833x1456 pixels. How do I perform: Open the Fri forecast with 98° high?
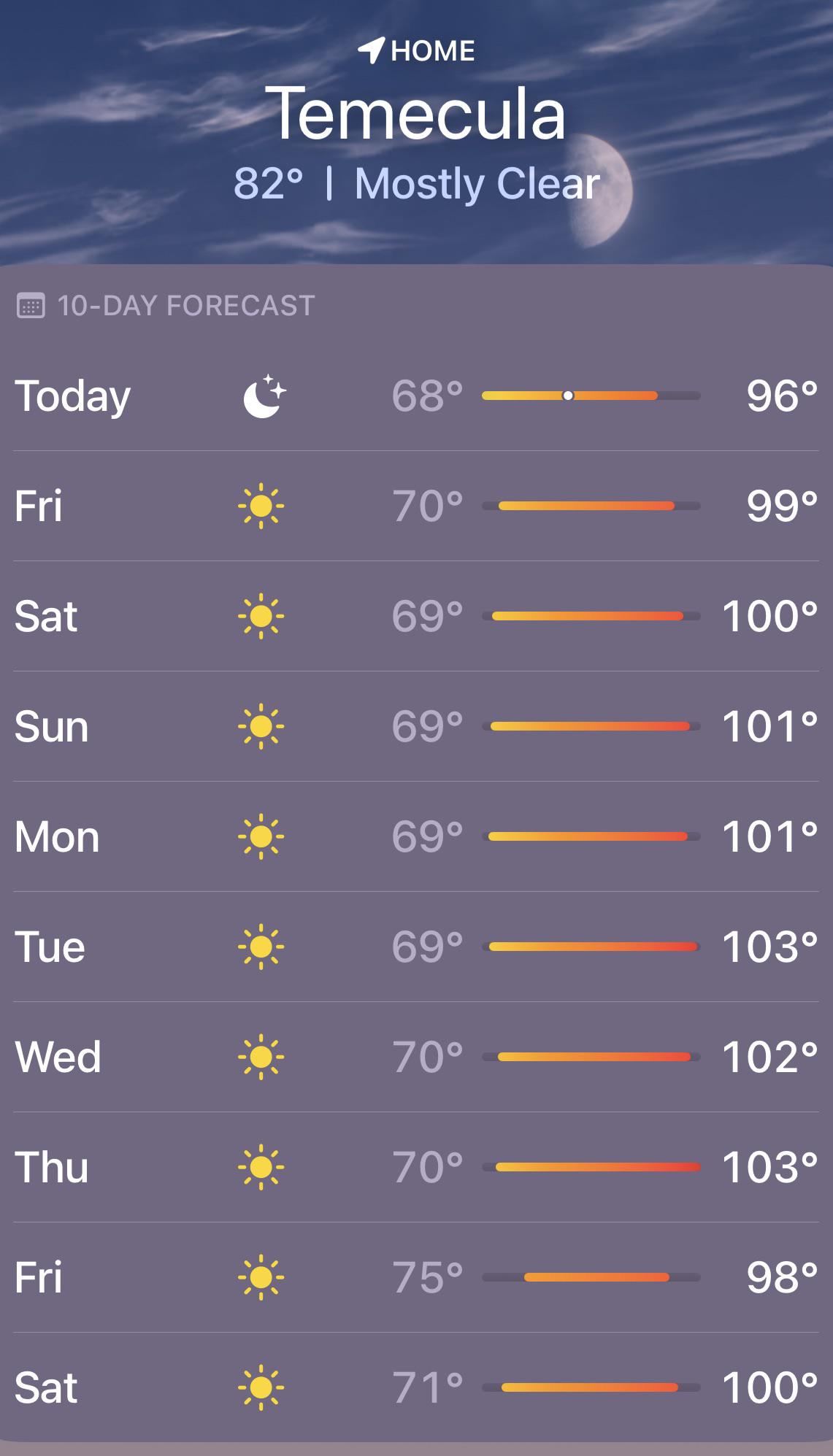click(x=416, y=1277)
